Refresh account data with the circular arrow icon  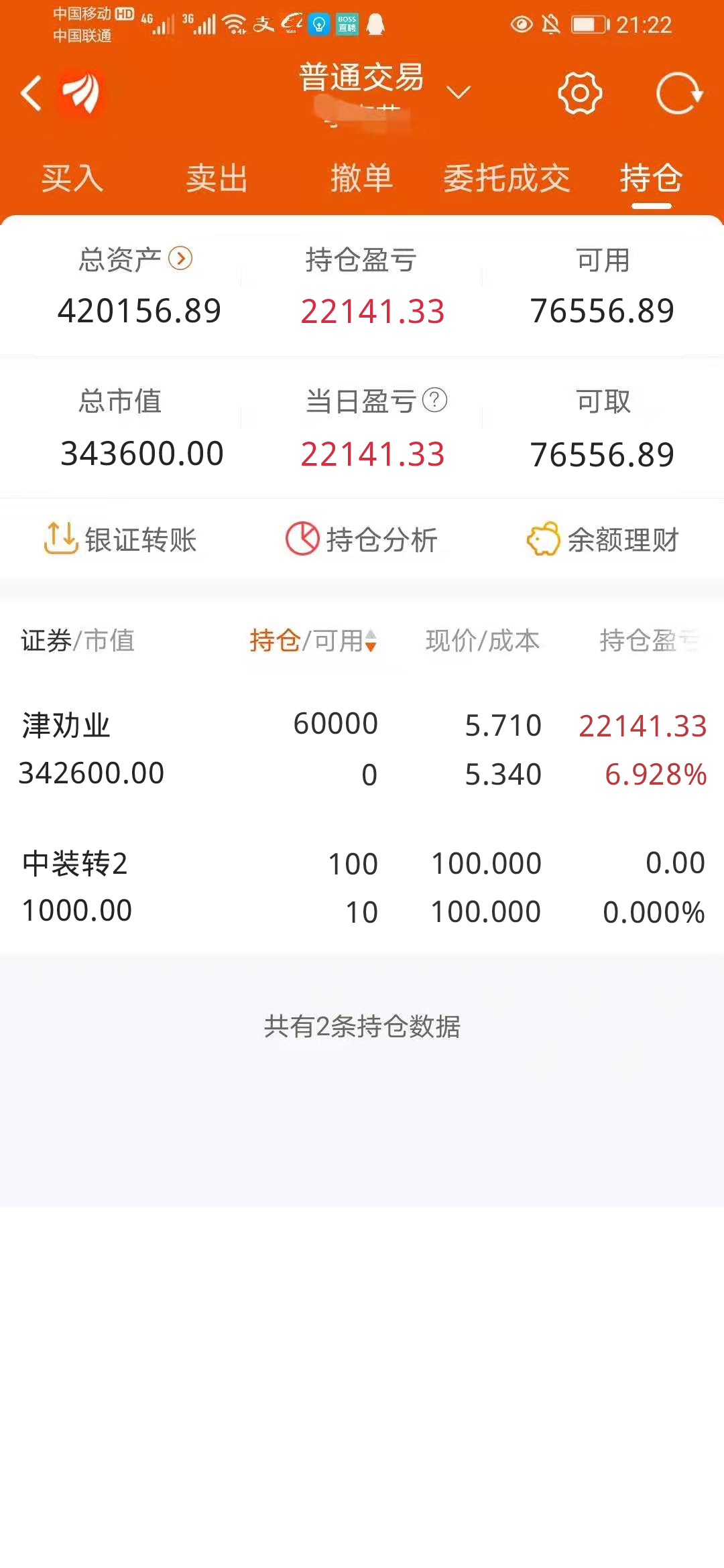click(x=678, y=94)
